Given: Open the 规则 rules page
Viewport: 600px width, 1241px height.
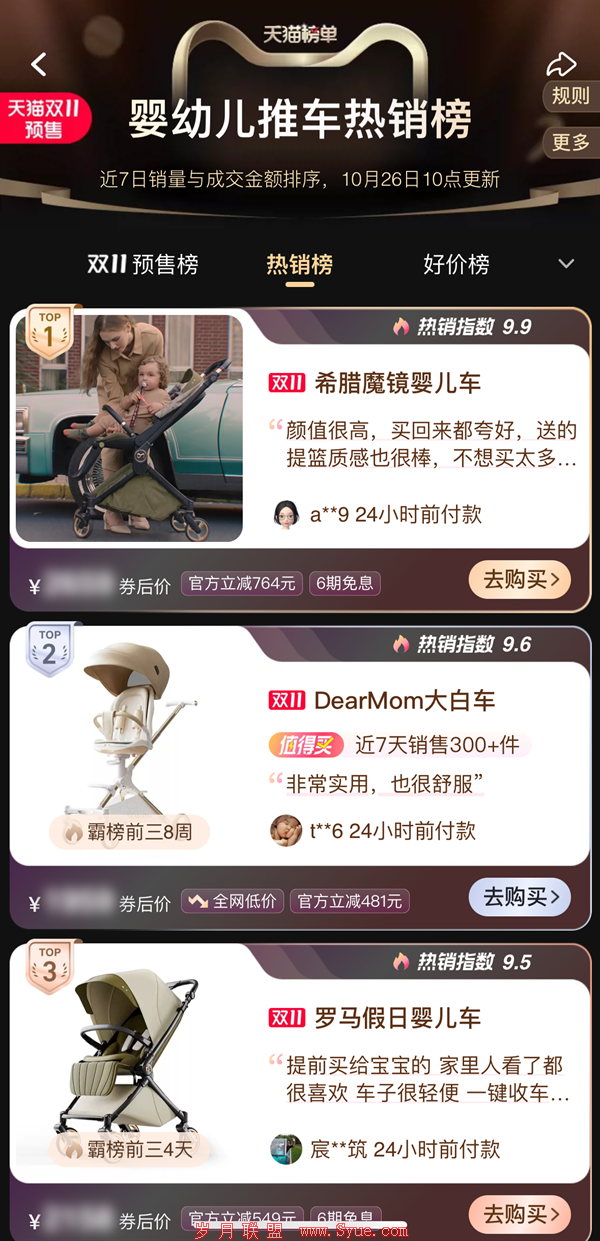Looking at the screenshot, I should (571, 96).
